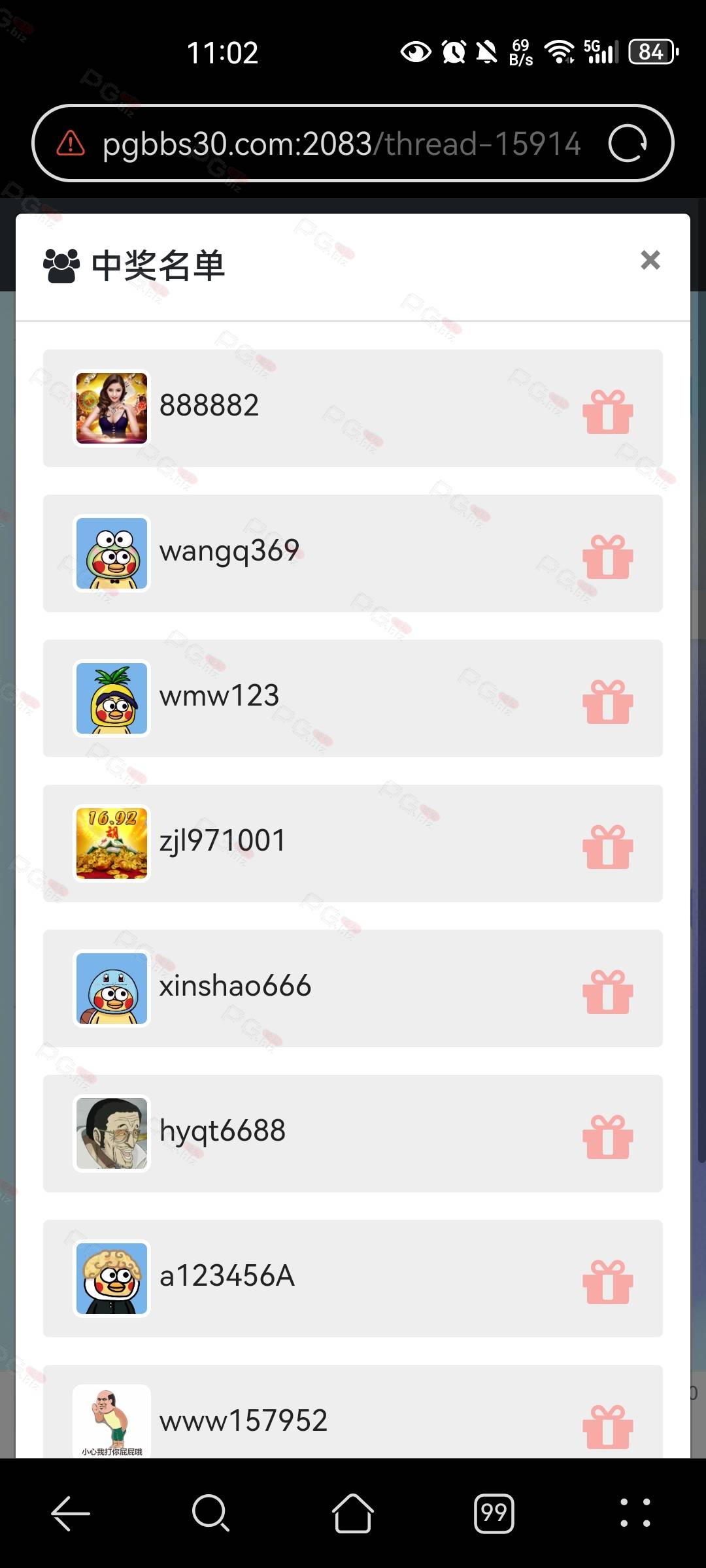Open winner 888882's entry
706x1568 pixels.
(x=353, y=408)
